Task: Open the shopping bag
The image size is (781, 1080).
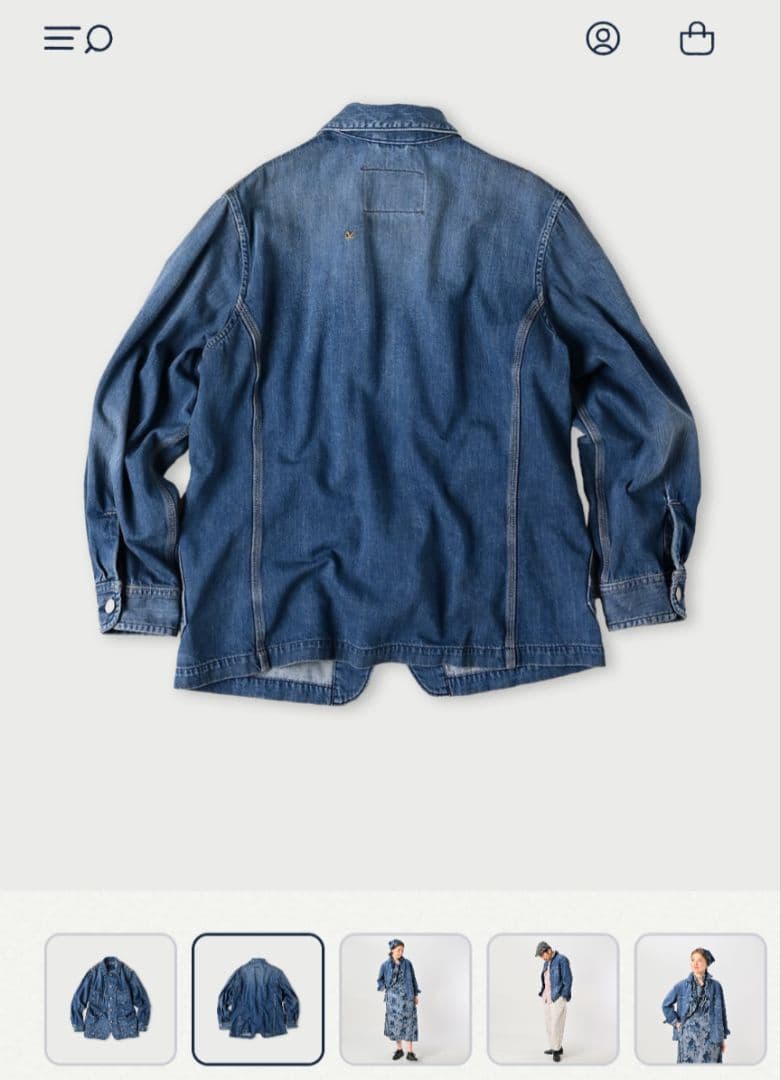Action: click(697, 39)
